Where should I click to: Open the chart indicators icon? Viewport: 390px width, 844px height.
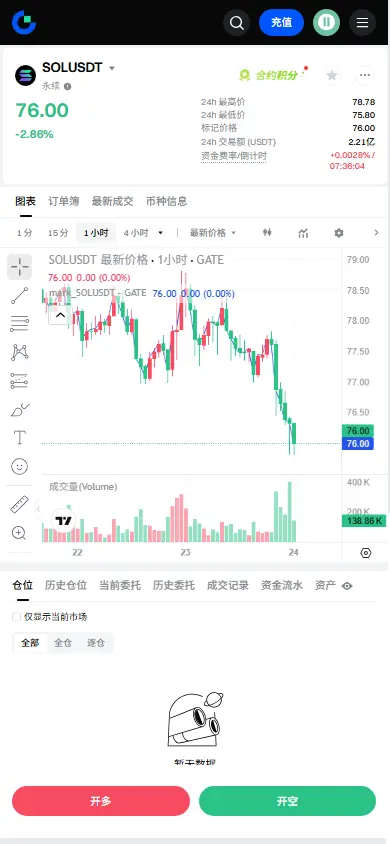pos(303,233)
